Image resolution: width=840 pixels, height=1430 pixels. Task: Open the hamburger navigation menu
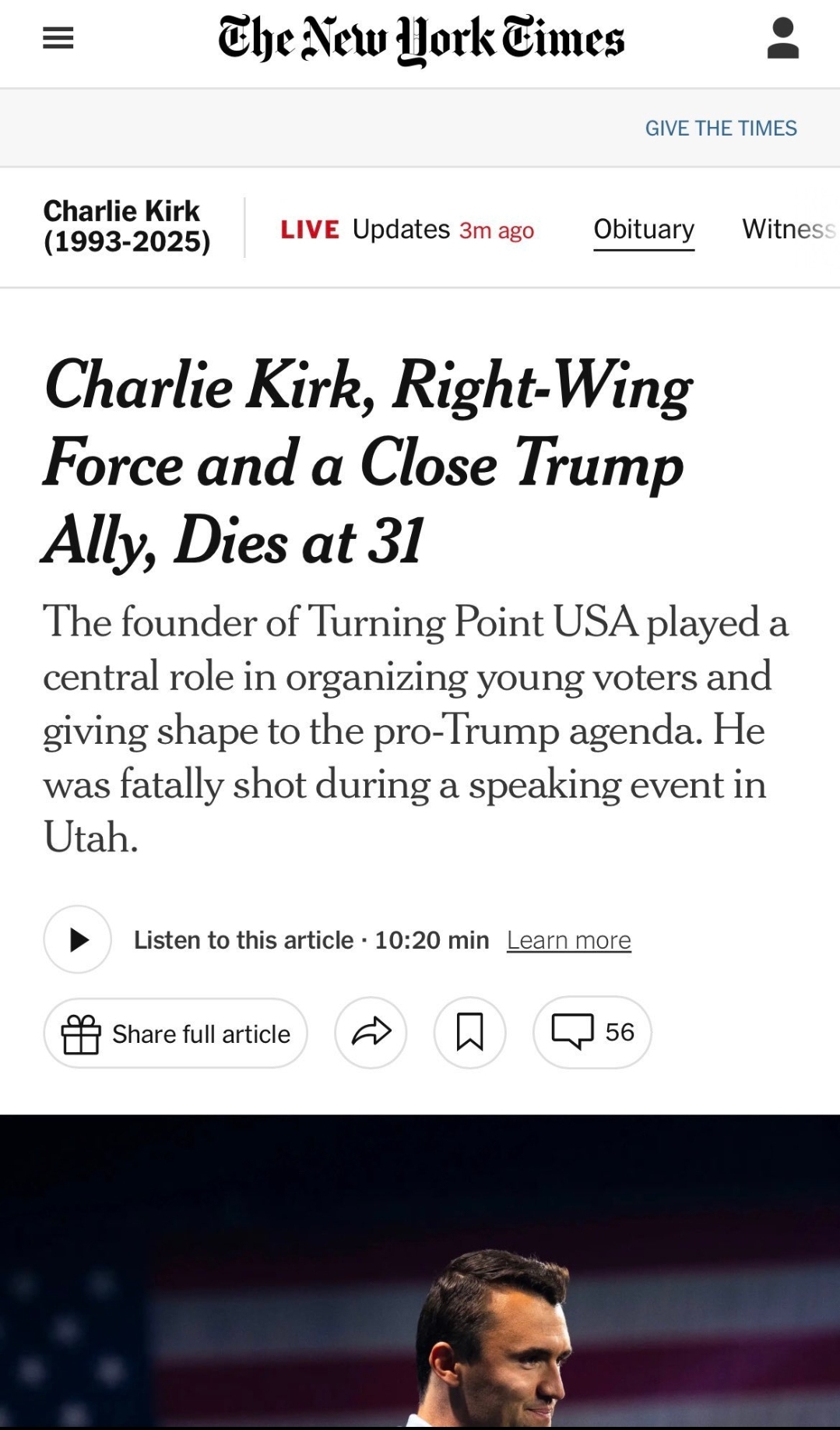coord(58,38)
